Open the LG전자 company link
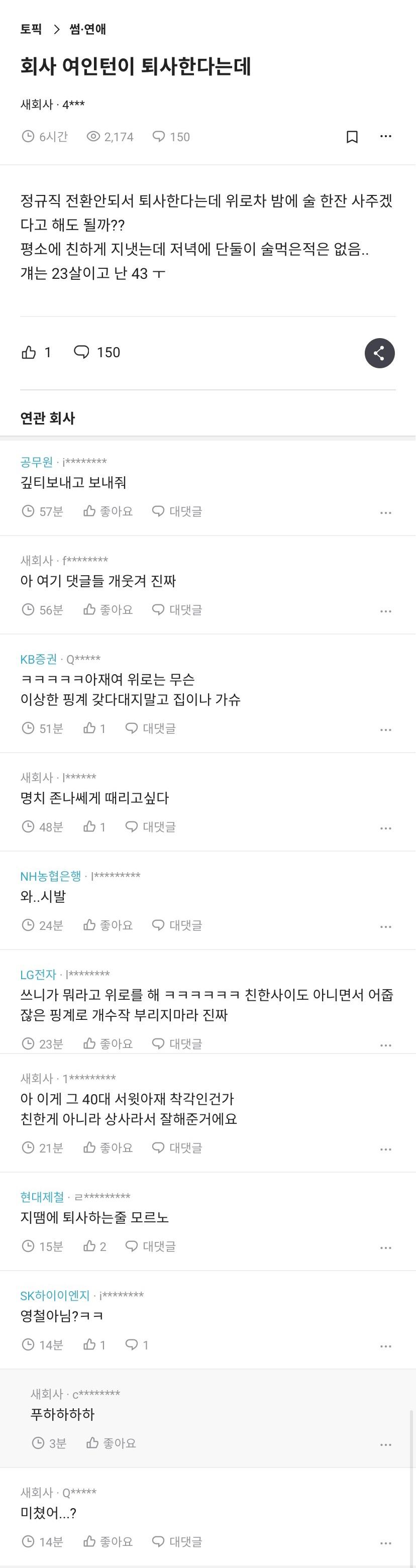This screenshot has width=416, height=1568. [x=38, y=975]
